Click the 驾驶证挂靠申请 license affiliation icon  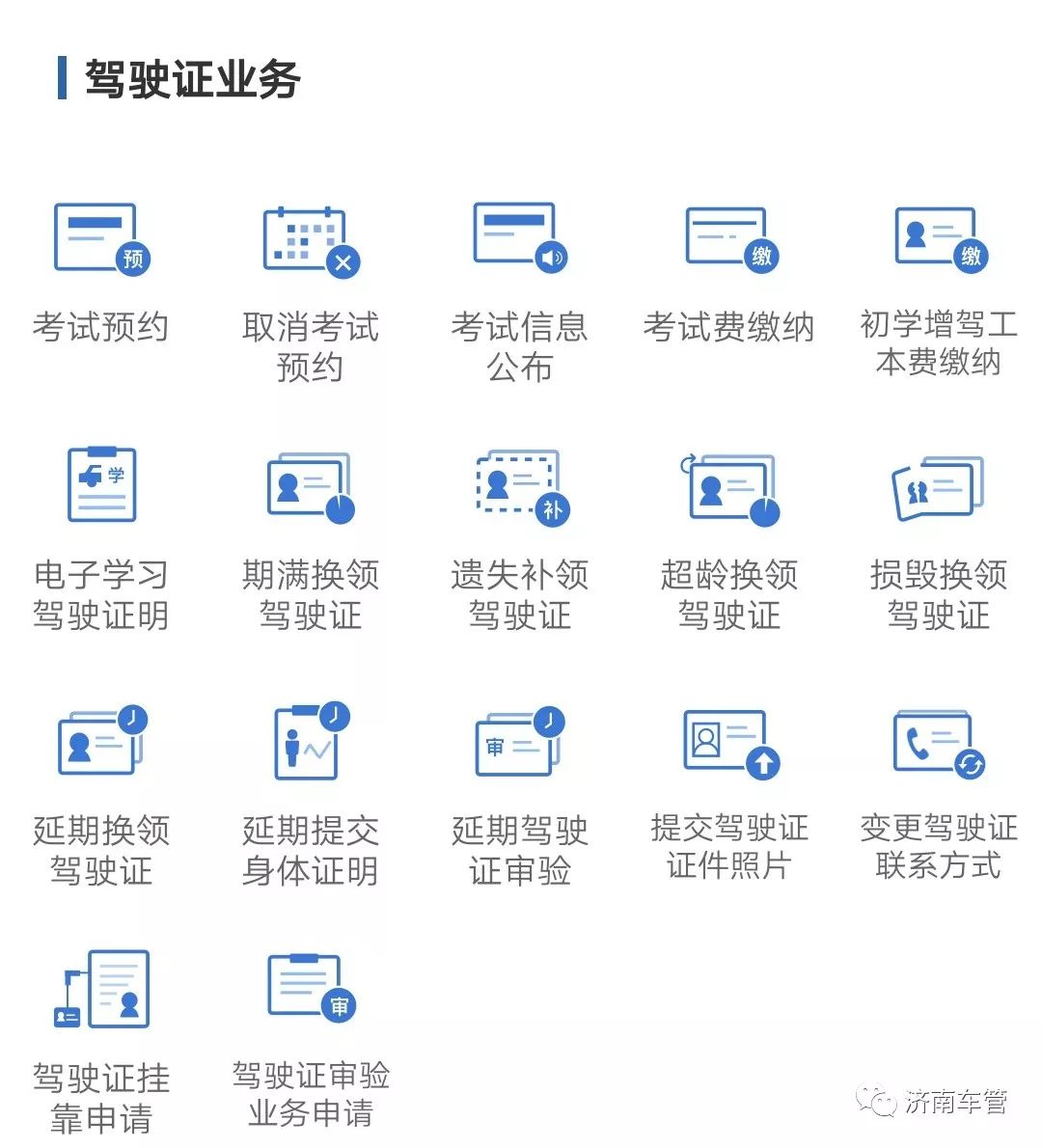coord(101,994)
